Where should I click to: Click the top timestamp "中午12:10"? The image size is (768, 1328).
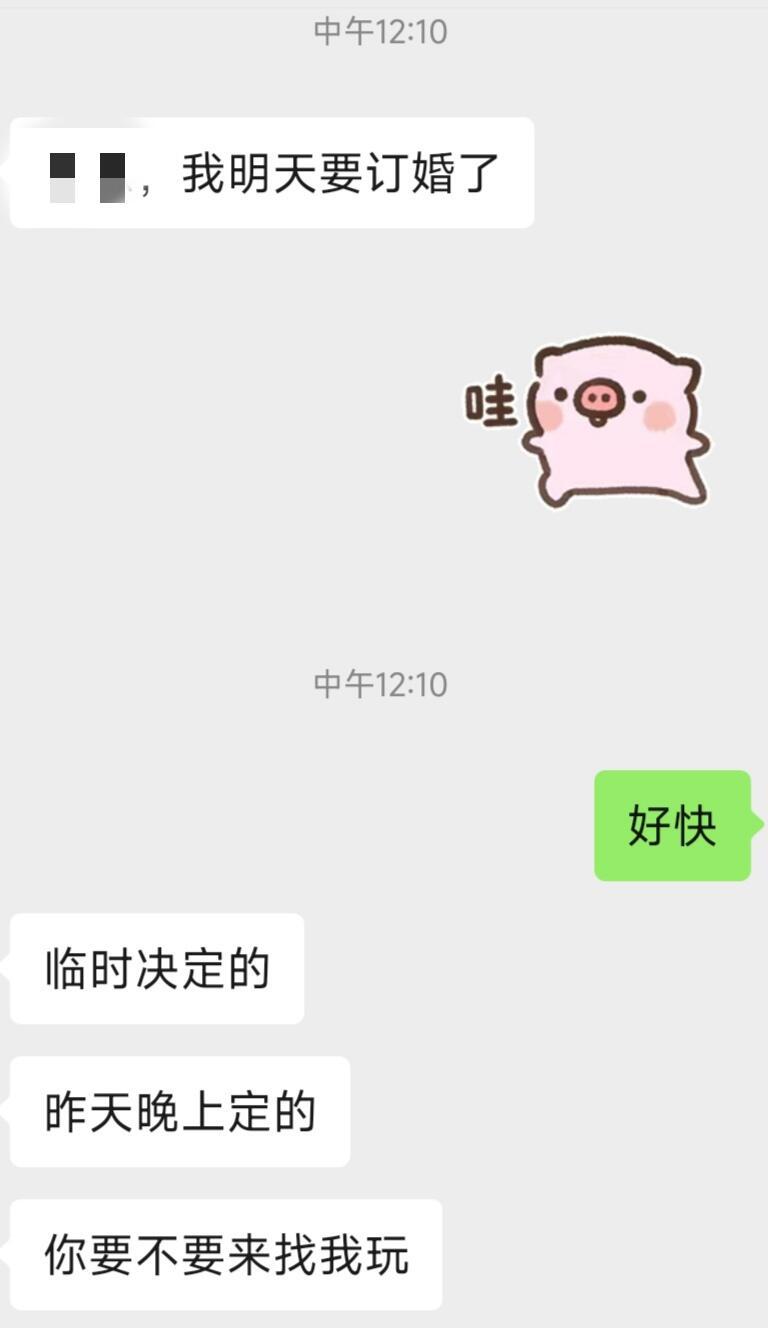(383, 30)
